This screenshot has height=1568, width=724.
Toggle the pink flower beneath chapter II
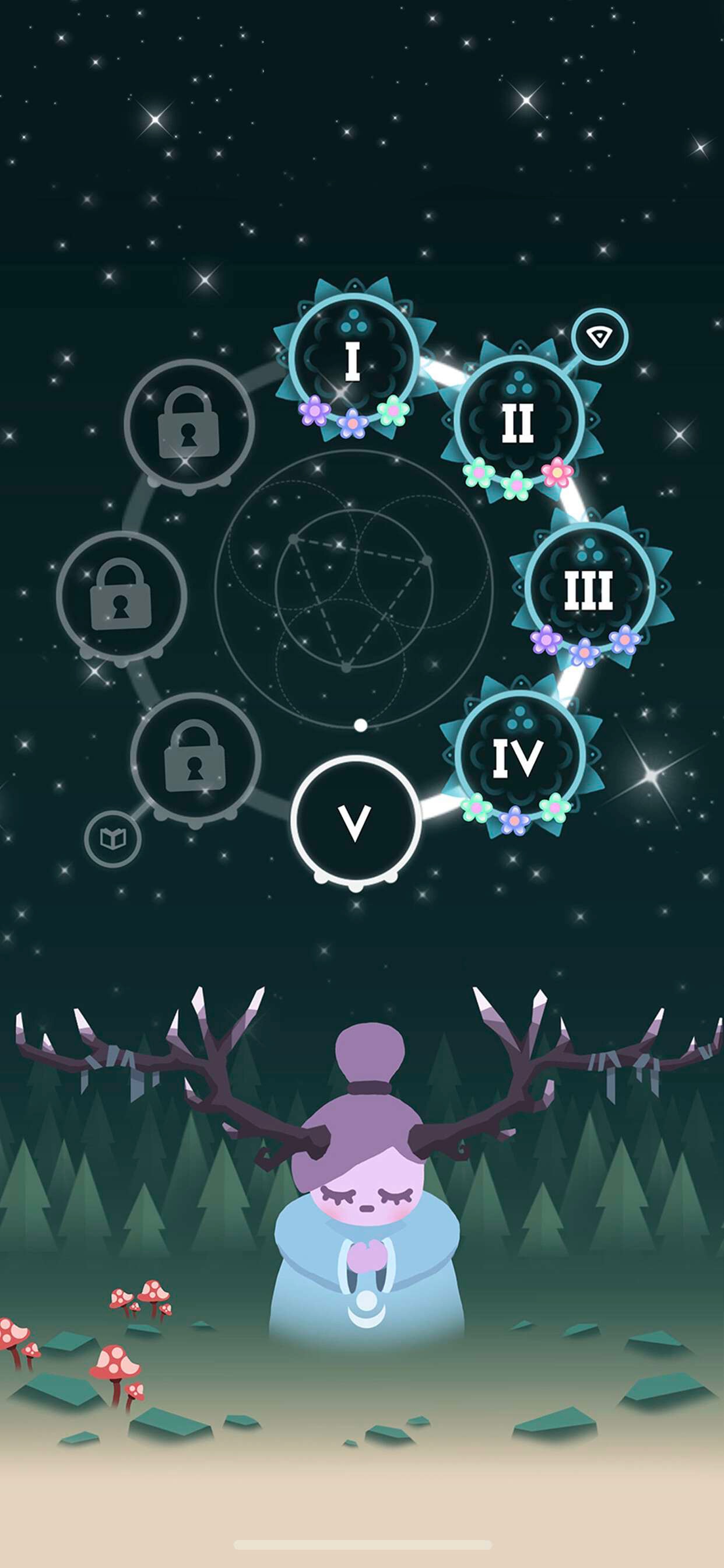[x=556, y=473]
